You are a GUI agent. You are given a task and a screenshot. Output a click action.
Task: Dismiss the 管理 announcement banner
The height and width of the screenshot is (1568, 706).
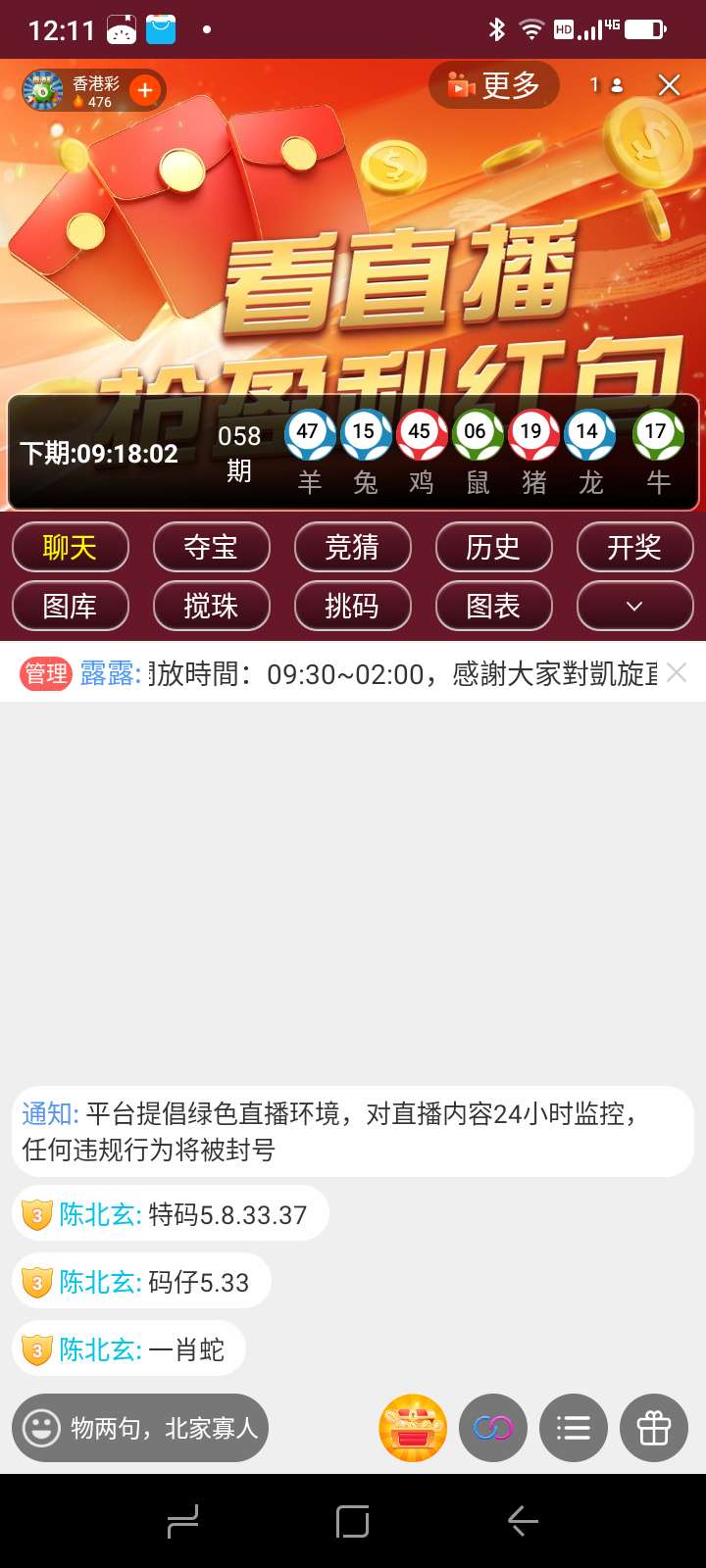click(x=677, y=672)
